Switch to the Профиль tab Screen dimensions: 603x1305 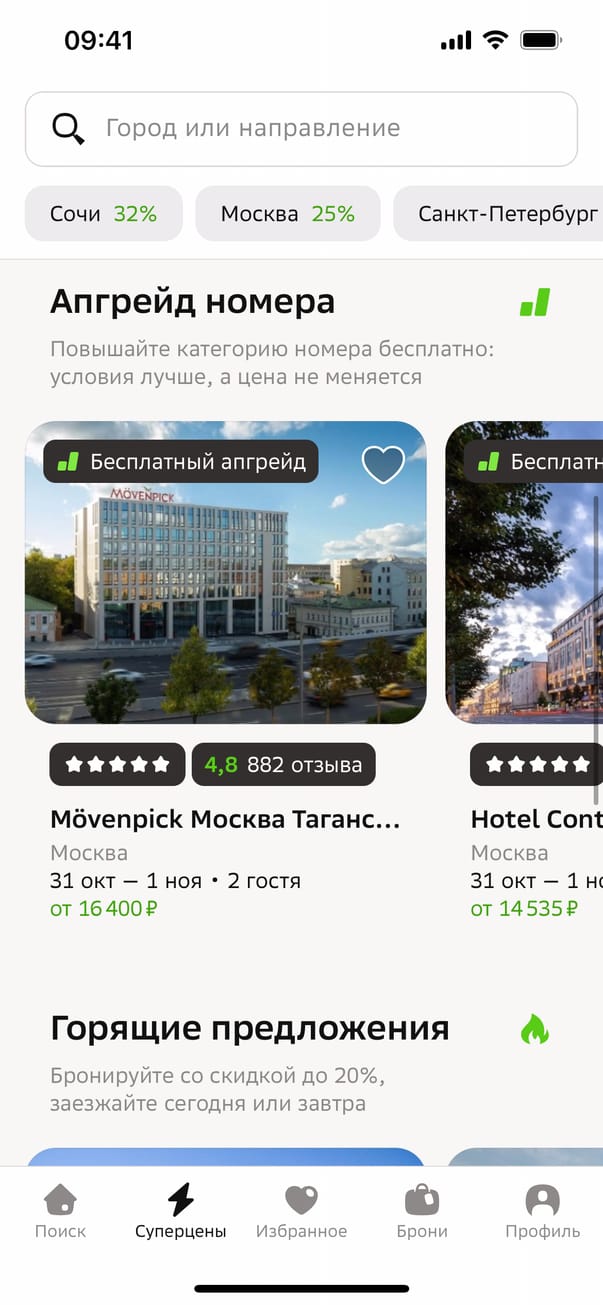[x=542, y=1211]
